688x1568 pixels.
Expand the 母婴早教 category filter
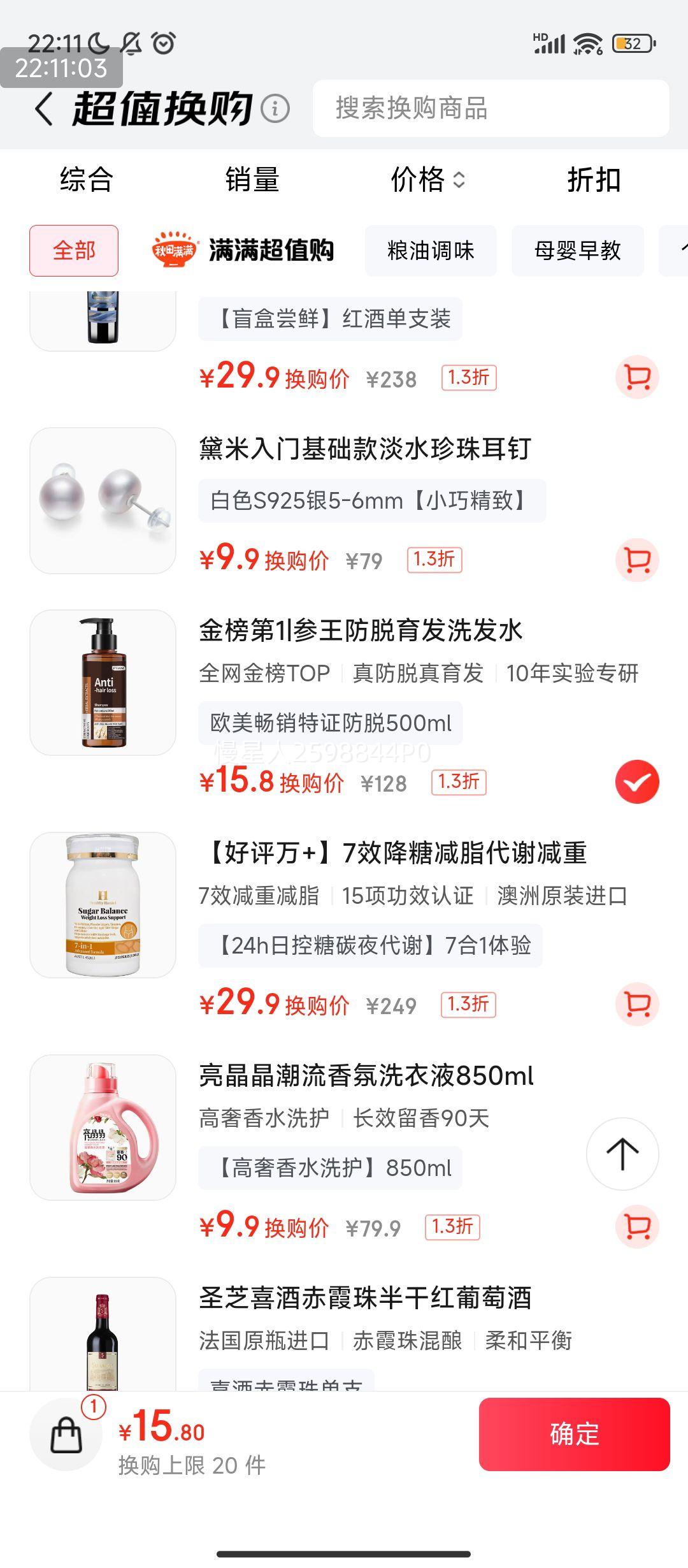(577, 251)
